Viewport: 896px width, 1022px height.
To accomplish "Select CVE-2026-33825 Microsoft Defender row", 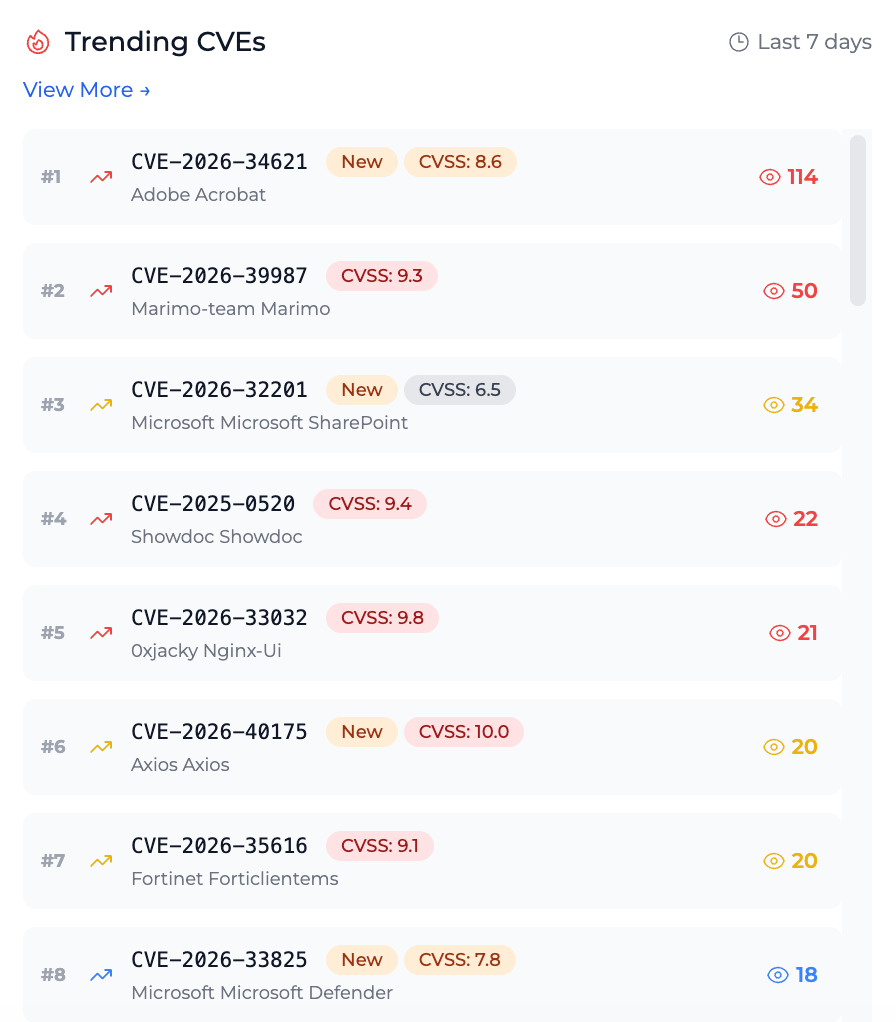I will coord(219,960).
